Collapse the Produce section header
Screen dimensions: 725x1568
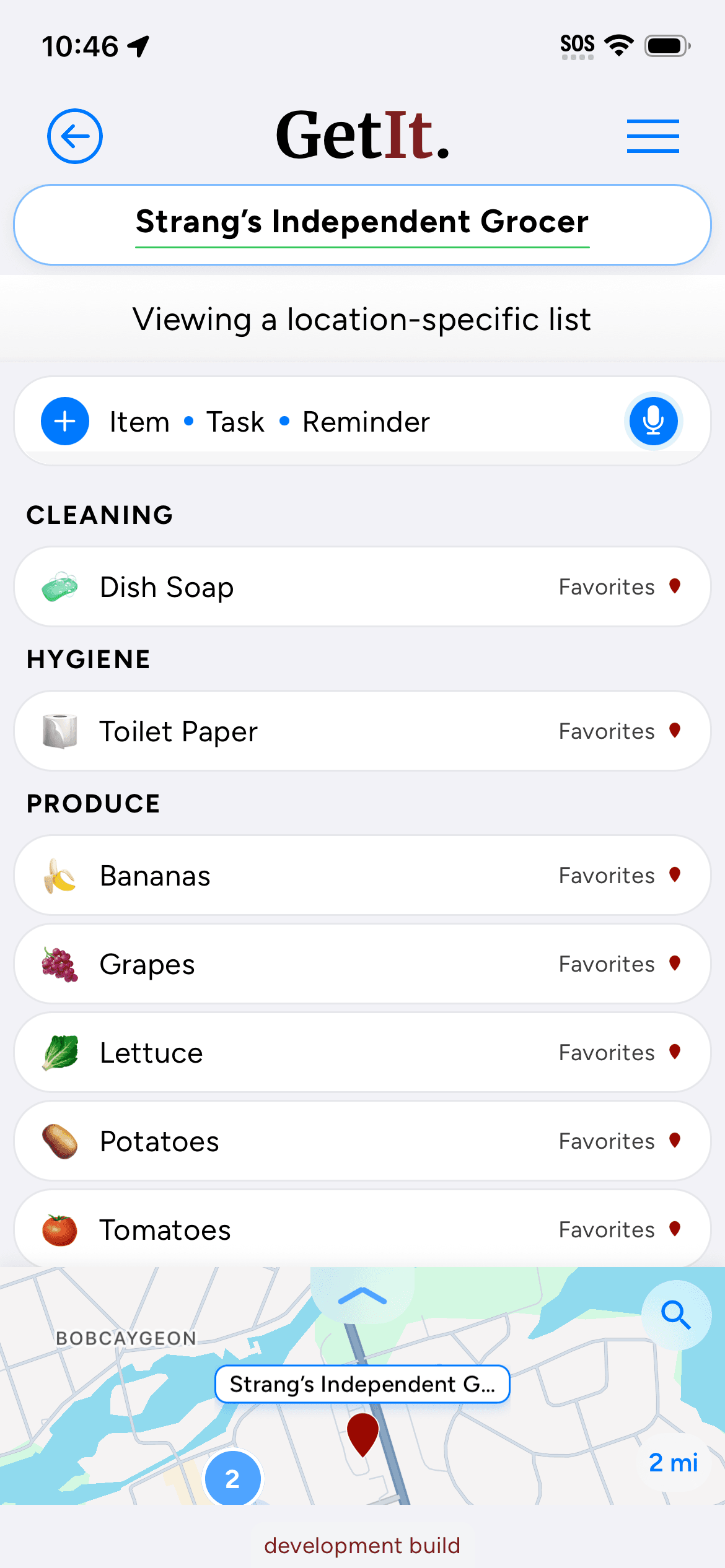pyautogui.click(x=93, y=803)
